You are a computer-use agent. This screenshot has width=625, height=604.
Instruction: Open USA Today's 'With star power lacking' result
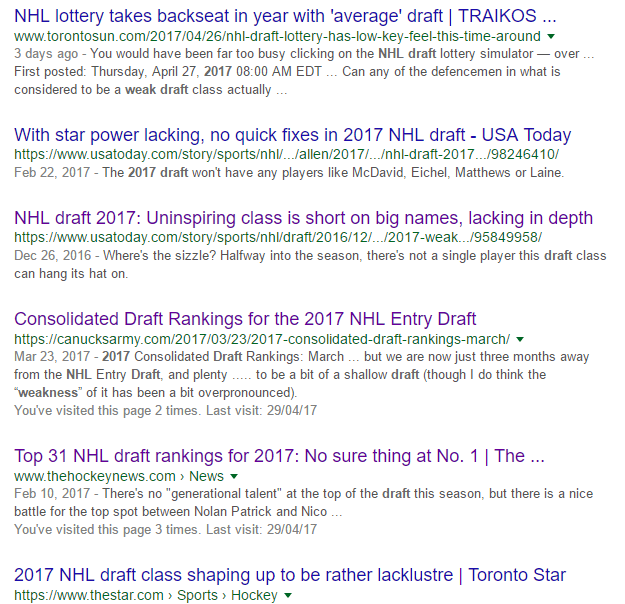(x=292, y=134)
